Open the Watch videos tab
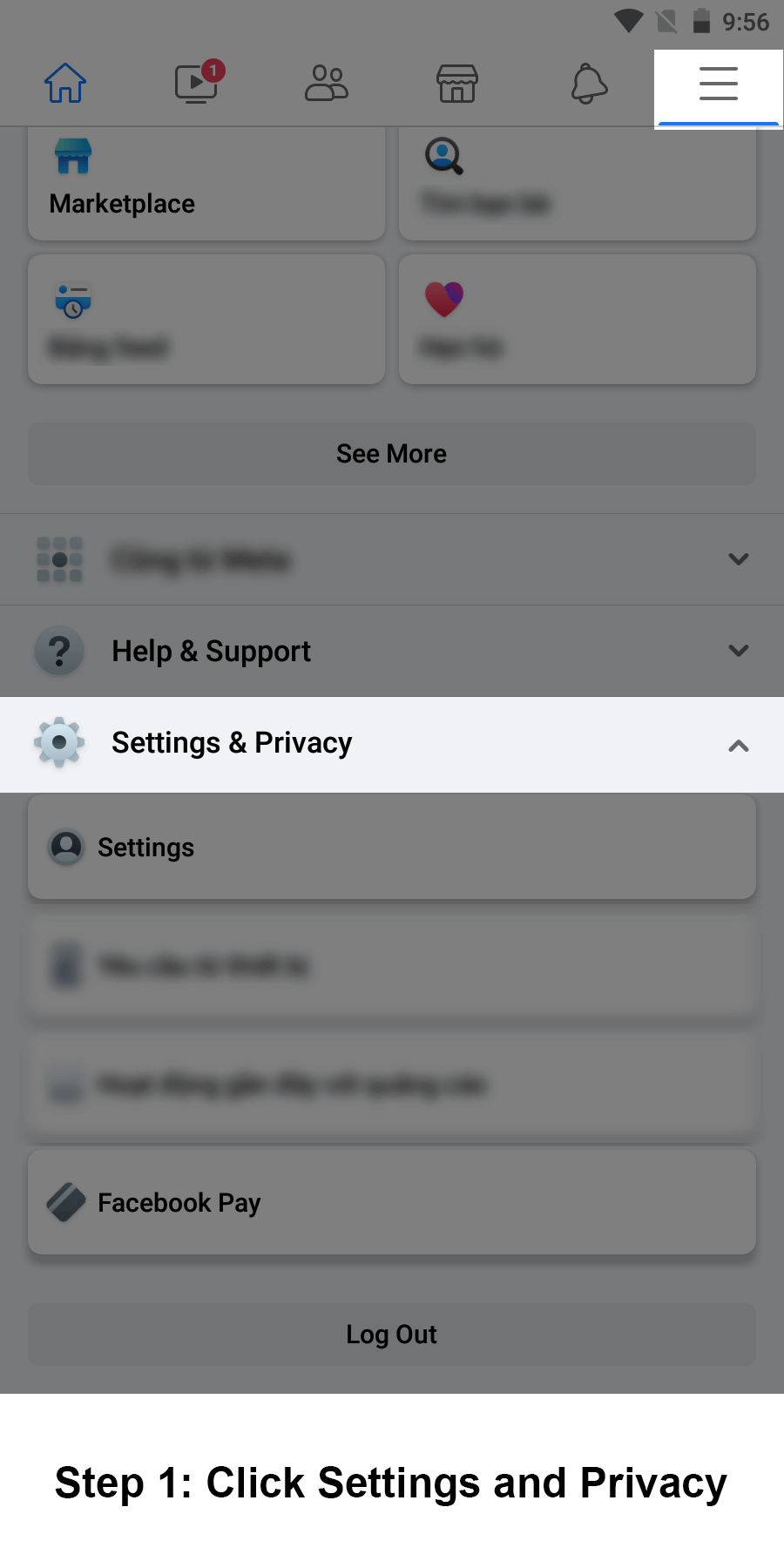Viewport: 784px width, 1568px height. 197,84
